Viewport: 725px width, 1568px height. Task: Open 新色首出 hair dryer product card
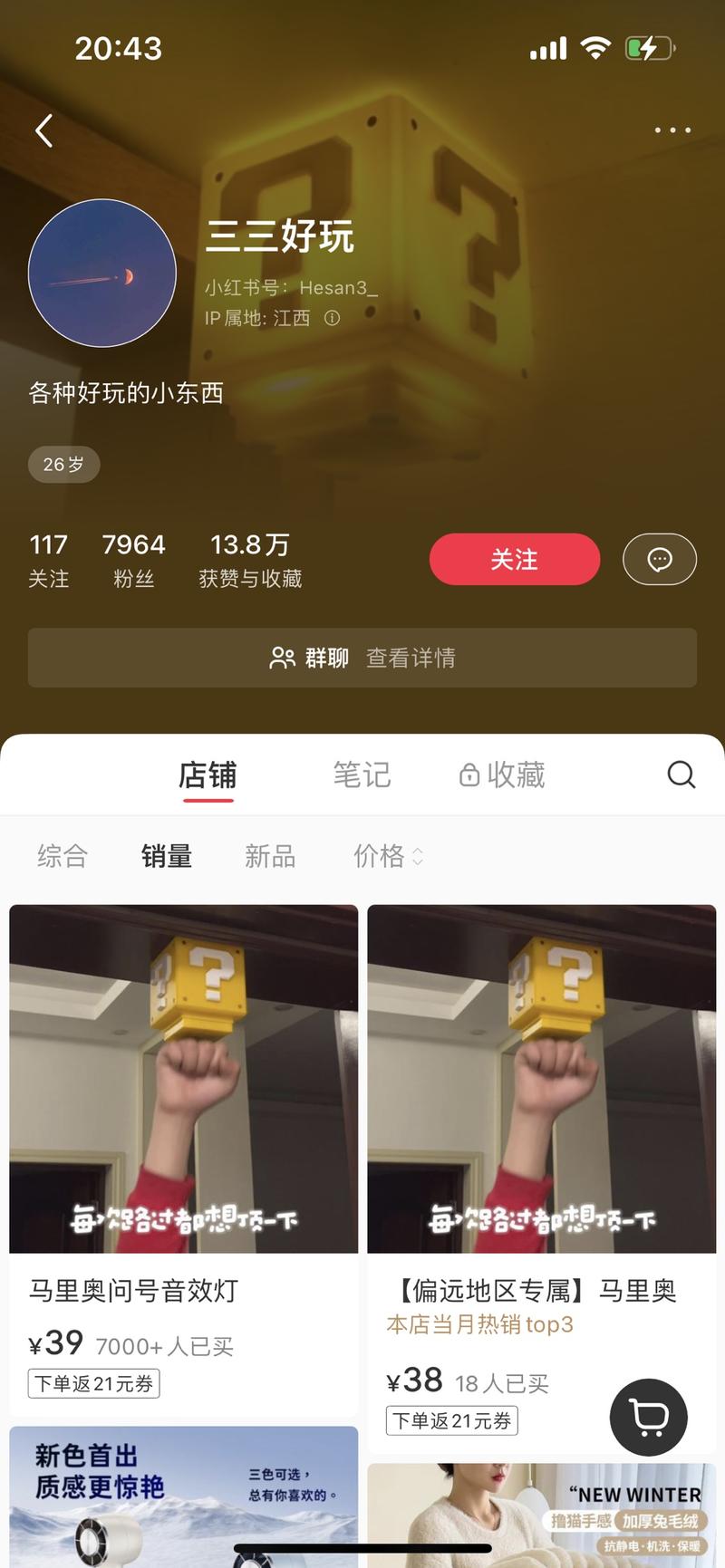point(184,1495)
